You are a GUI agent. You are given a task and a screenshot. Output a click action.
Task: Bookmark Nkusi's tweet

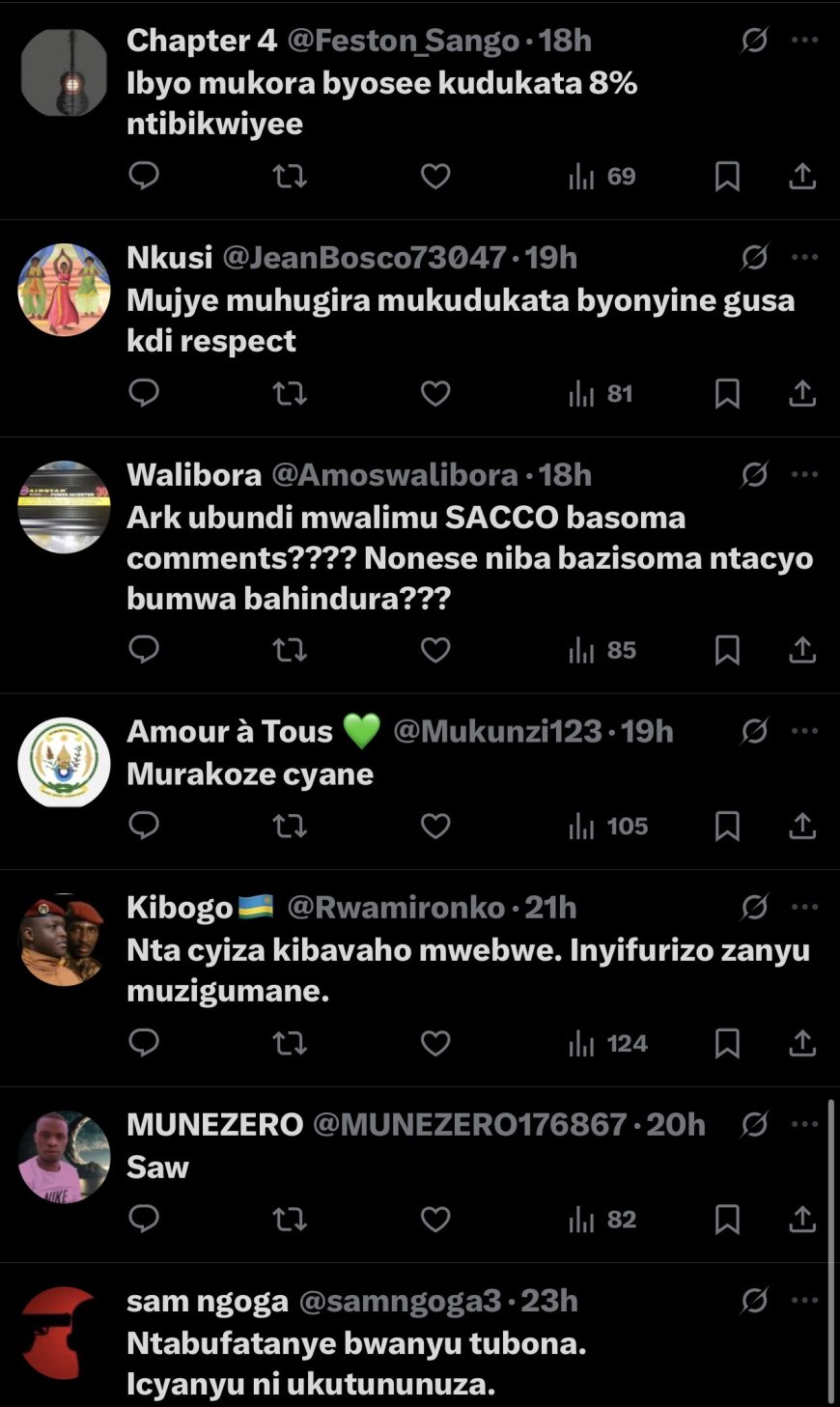pyautogui.click(x=727, y=393)
